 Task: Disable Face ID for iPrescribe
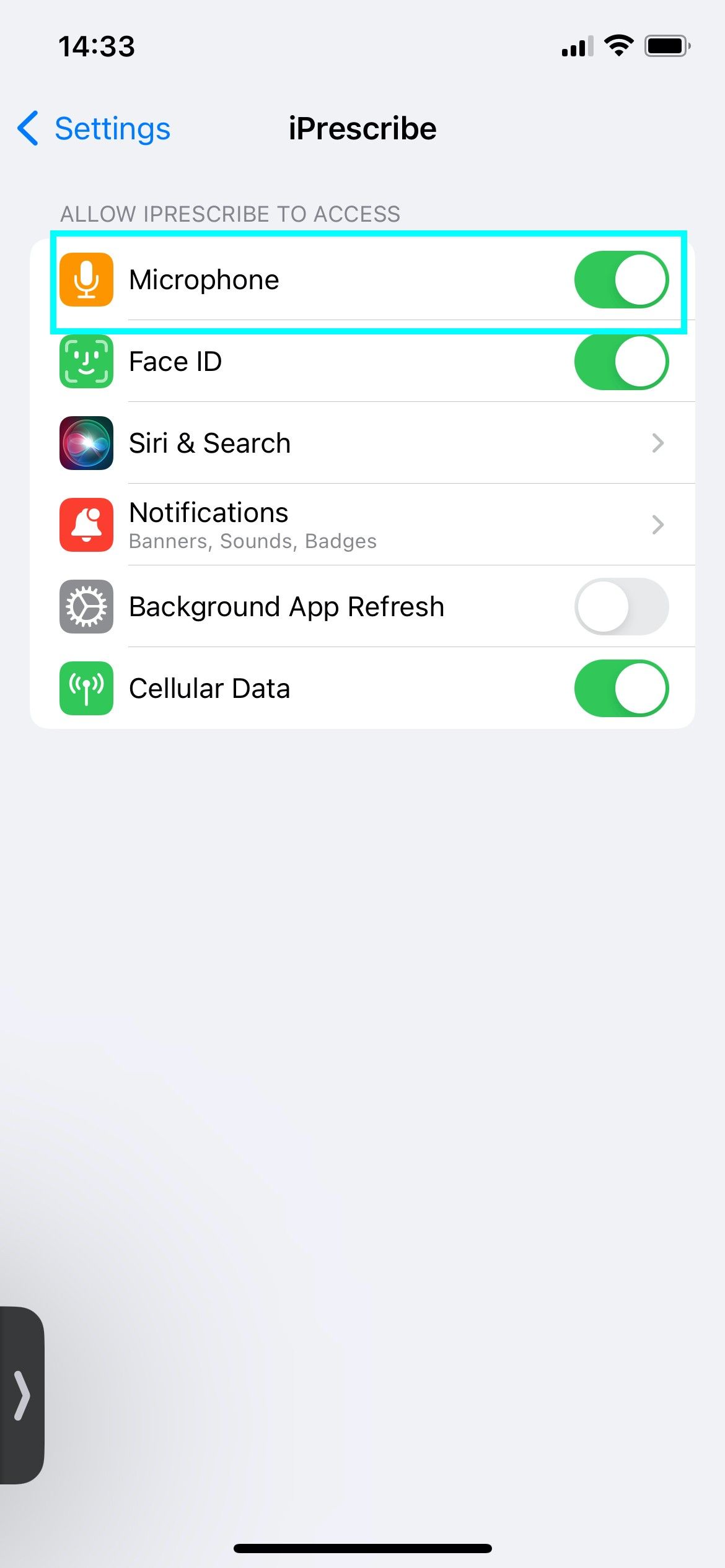[621, 362]
